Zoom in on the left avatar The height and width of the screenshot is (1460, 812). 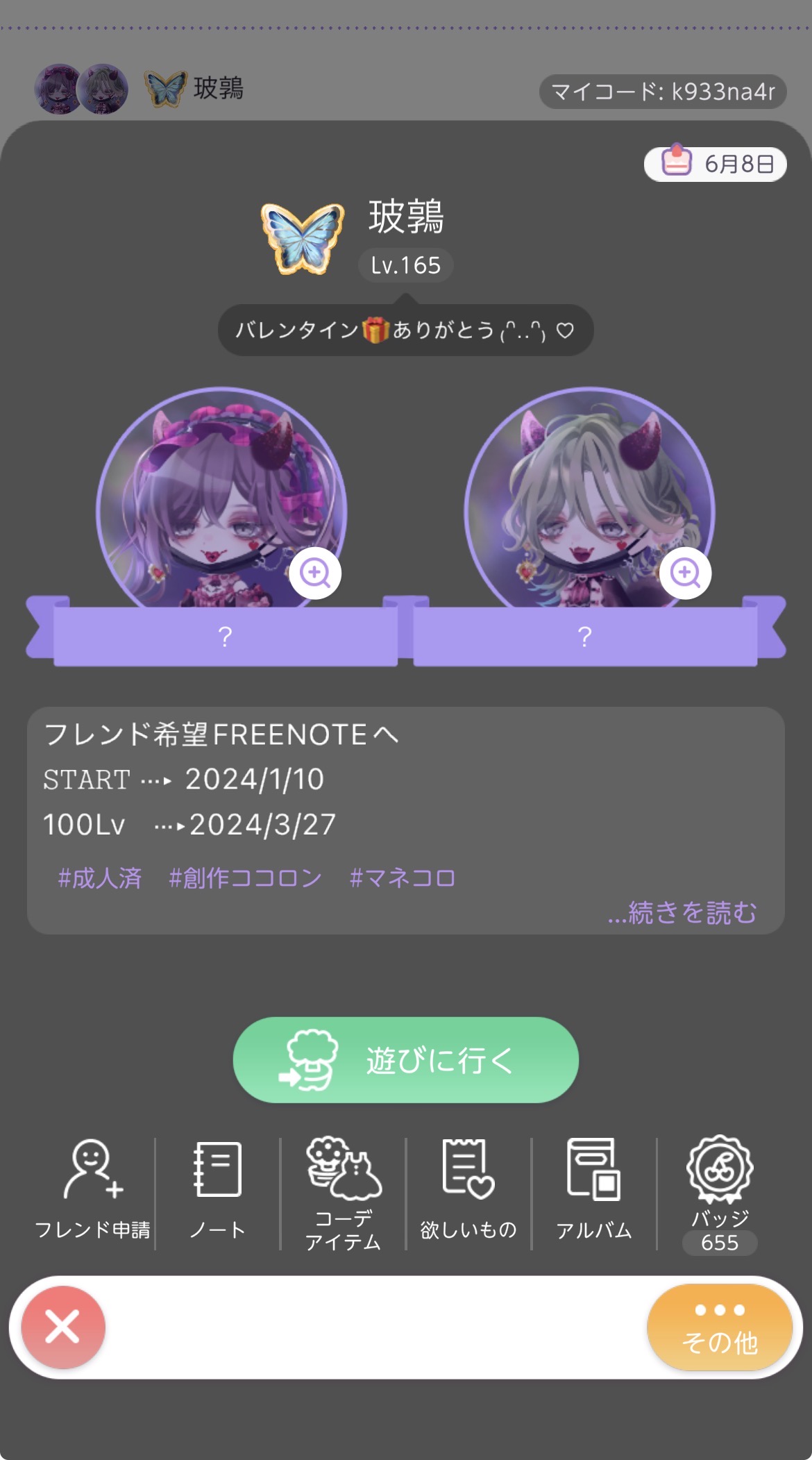pyautogui.click(x=315, y=573)
